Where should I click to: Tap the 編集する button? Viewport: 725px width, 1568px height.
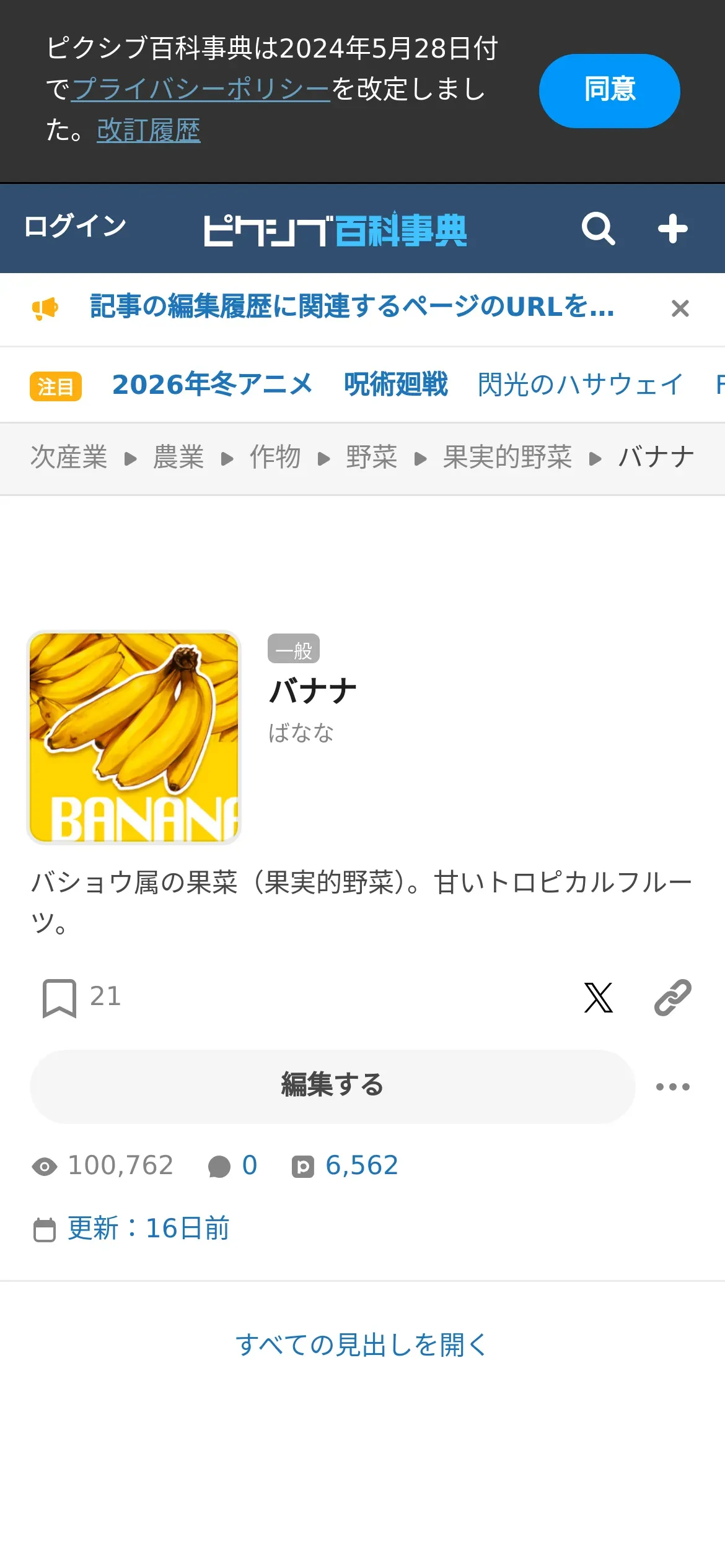[x=332, y=1086]
